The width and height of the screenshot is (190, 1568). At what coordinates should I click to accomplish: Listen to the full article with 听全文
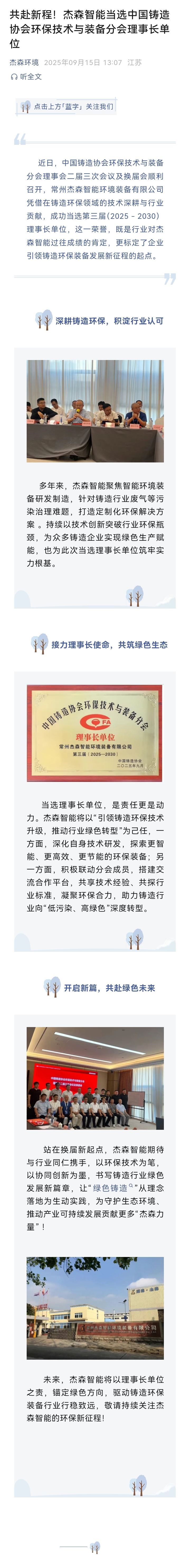tap(27, 77)
